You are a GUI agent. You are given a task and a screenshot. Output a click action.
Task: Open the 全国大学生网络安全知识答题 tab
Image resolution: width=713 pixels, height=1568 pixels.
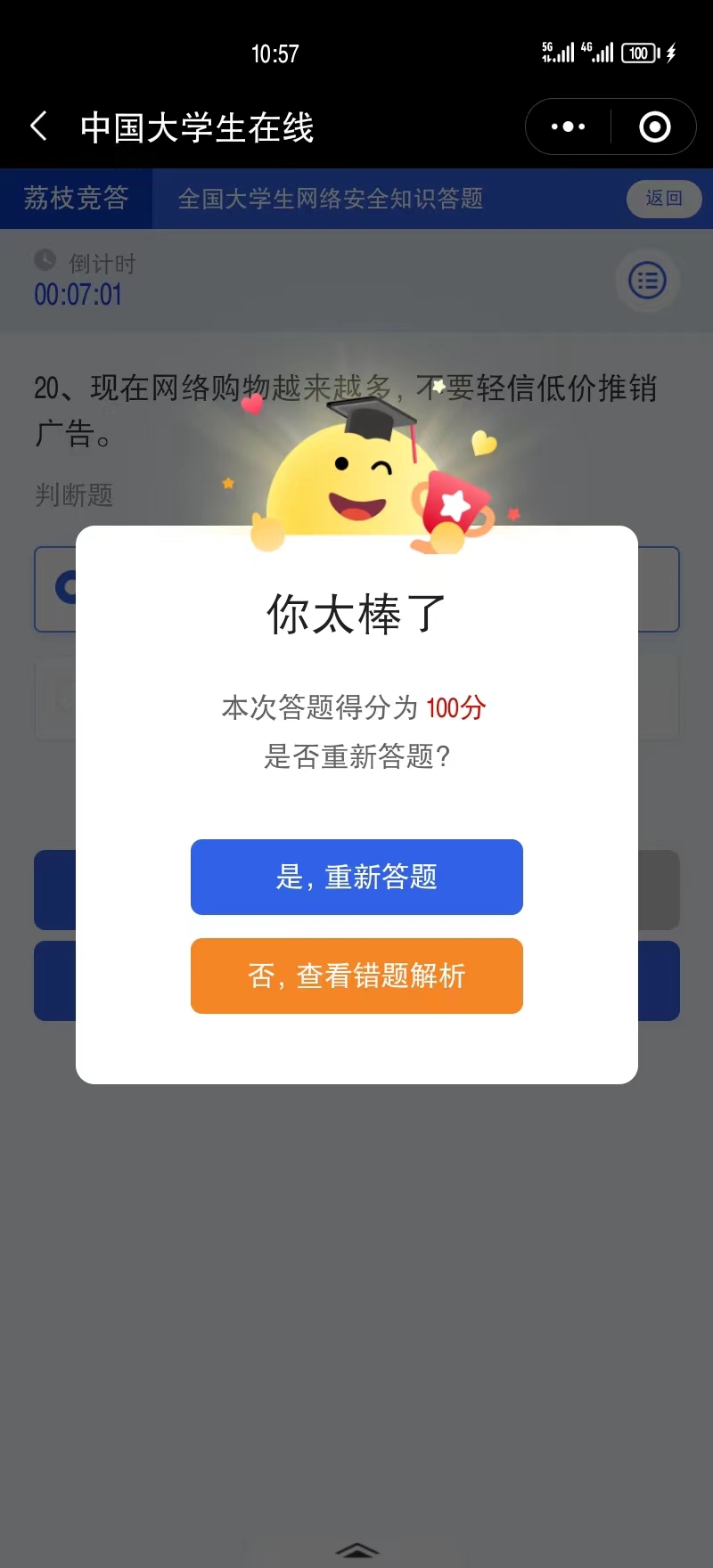pyautogui.click(x=332, y=199)
